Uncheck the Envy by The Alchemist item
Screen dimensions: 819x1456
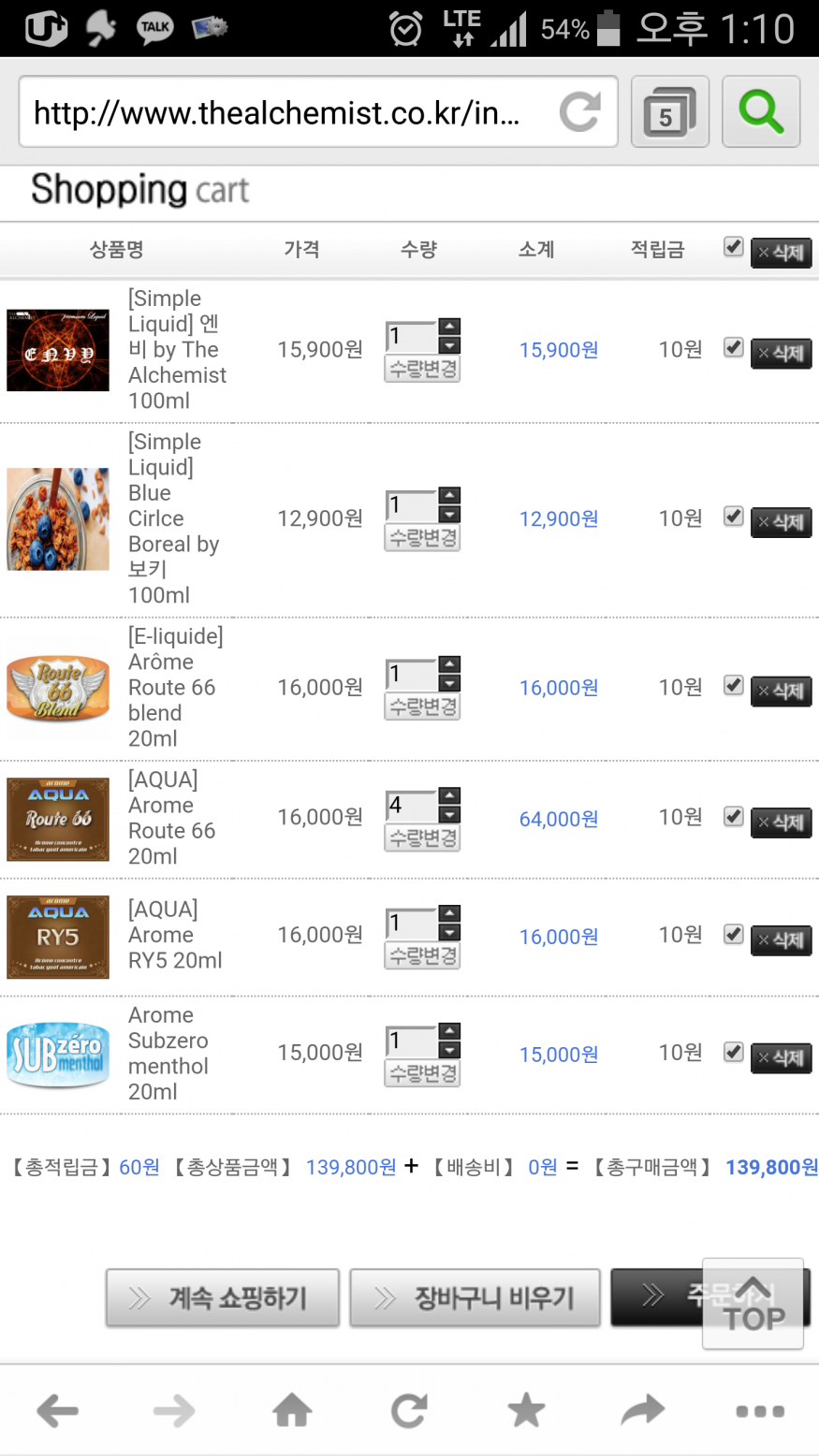pyautogui.click(x=733, y=348)
